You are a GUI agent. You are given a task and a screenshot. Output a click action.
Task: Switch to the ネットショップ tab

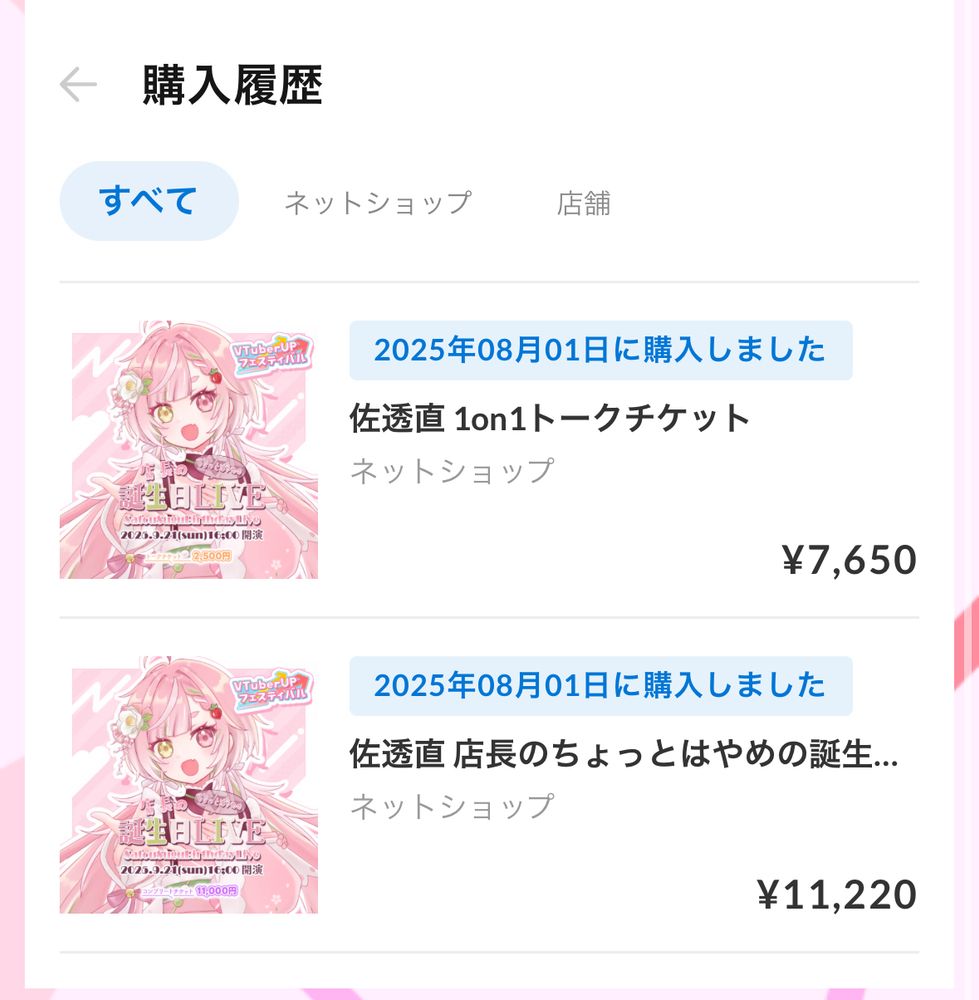pos(377,203)
